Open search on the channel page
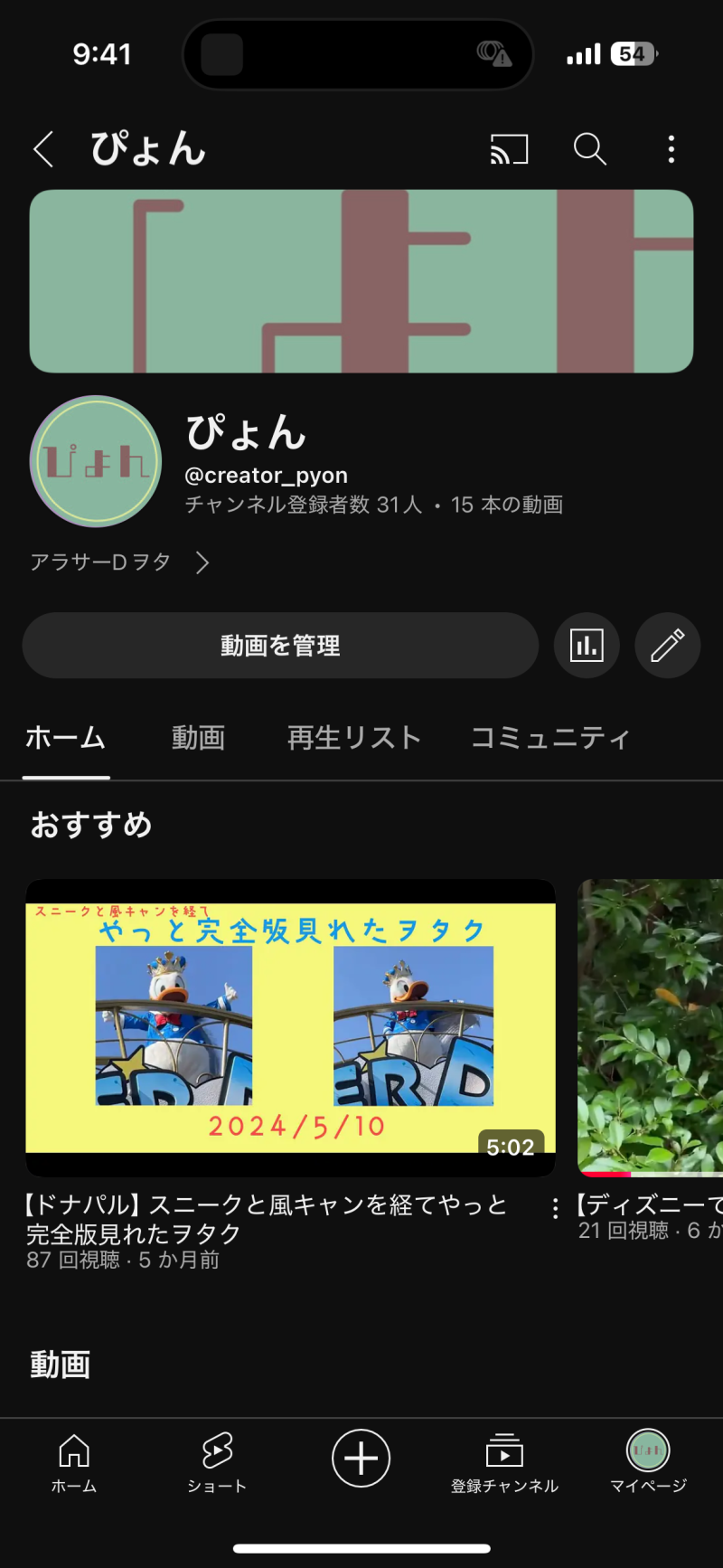This screenshot has height=1568, width=723. point(589,149)
